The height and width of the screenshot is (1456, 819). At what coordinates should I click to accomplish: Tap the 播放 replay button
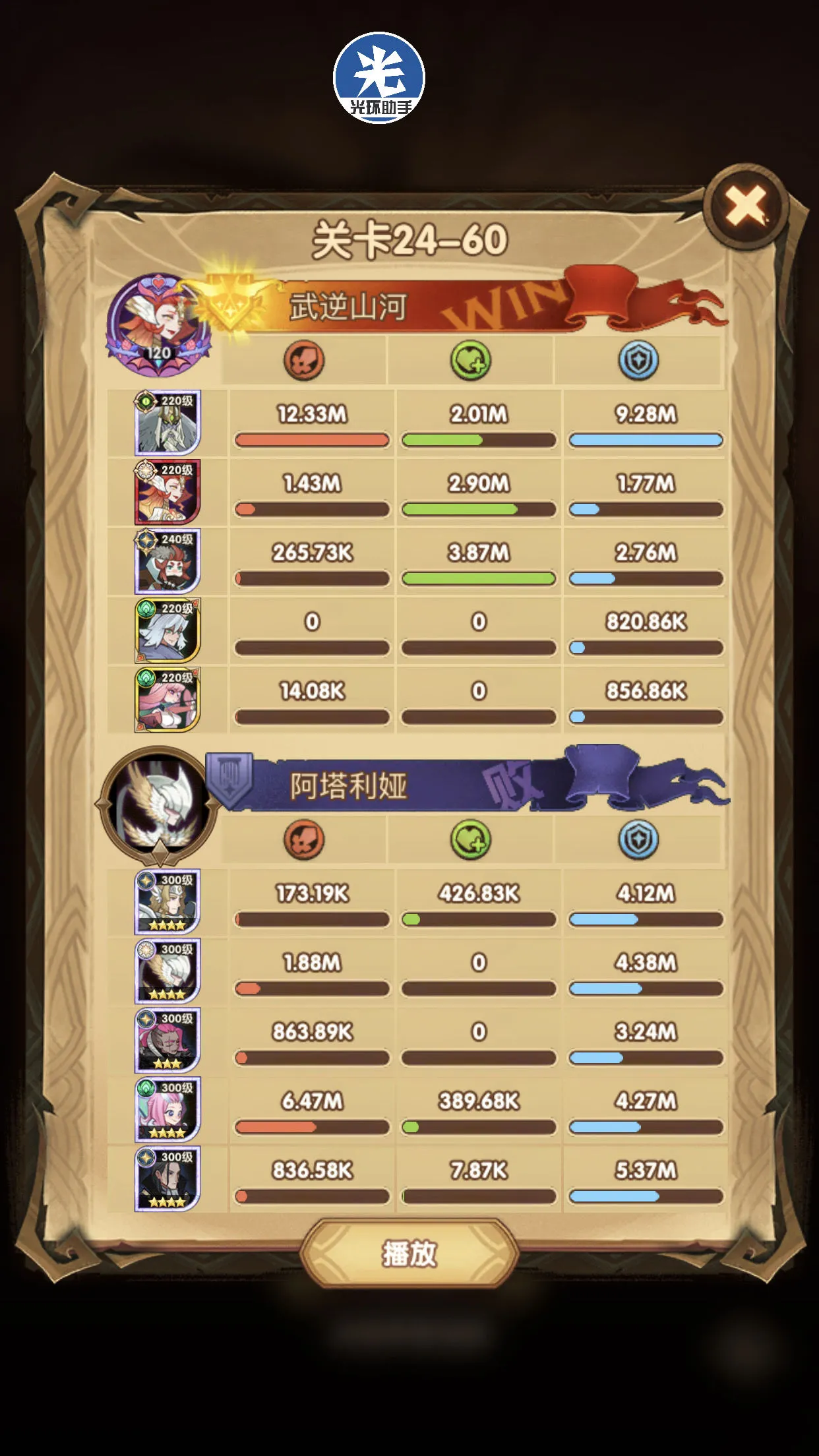click(409, 1254)
